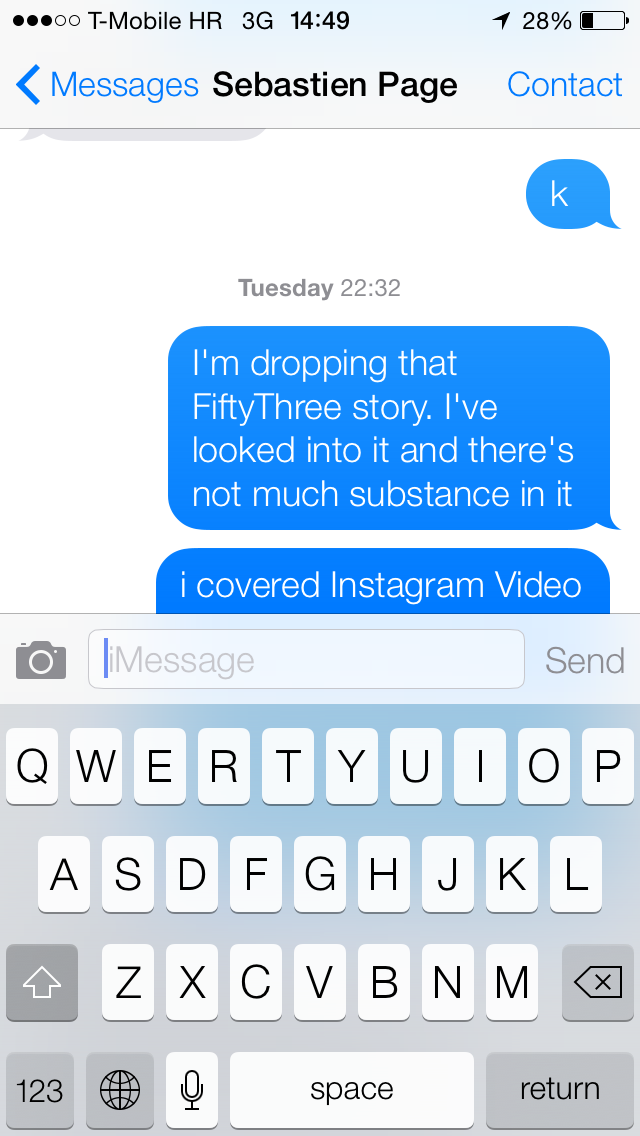Tap the backspace key

coord(598,983)
